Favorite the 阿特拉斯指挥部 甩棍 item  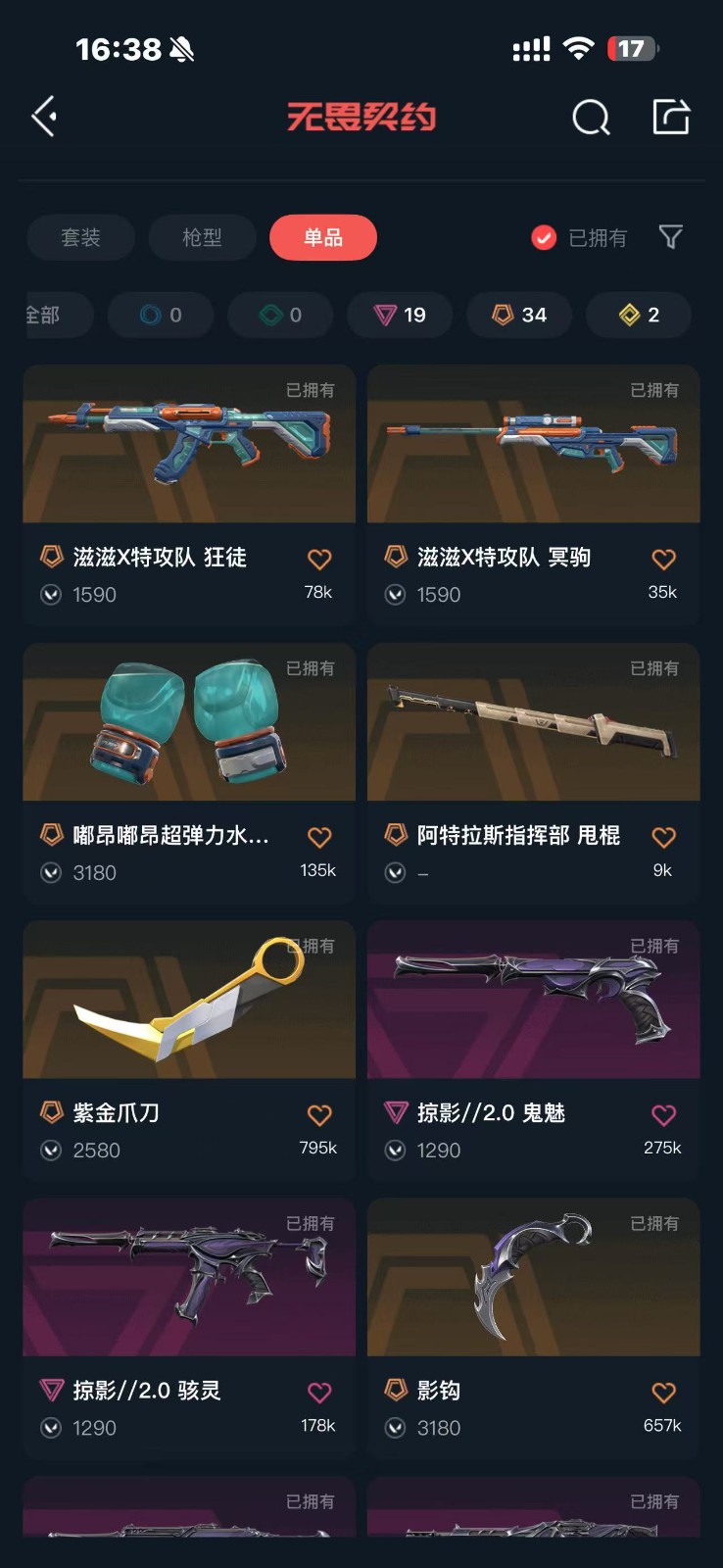click(663, 837)
